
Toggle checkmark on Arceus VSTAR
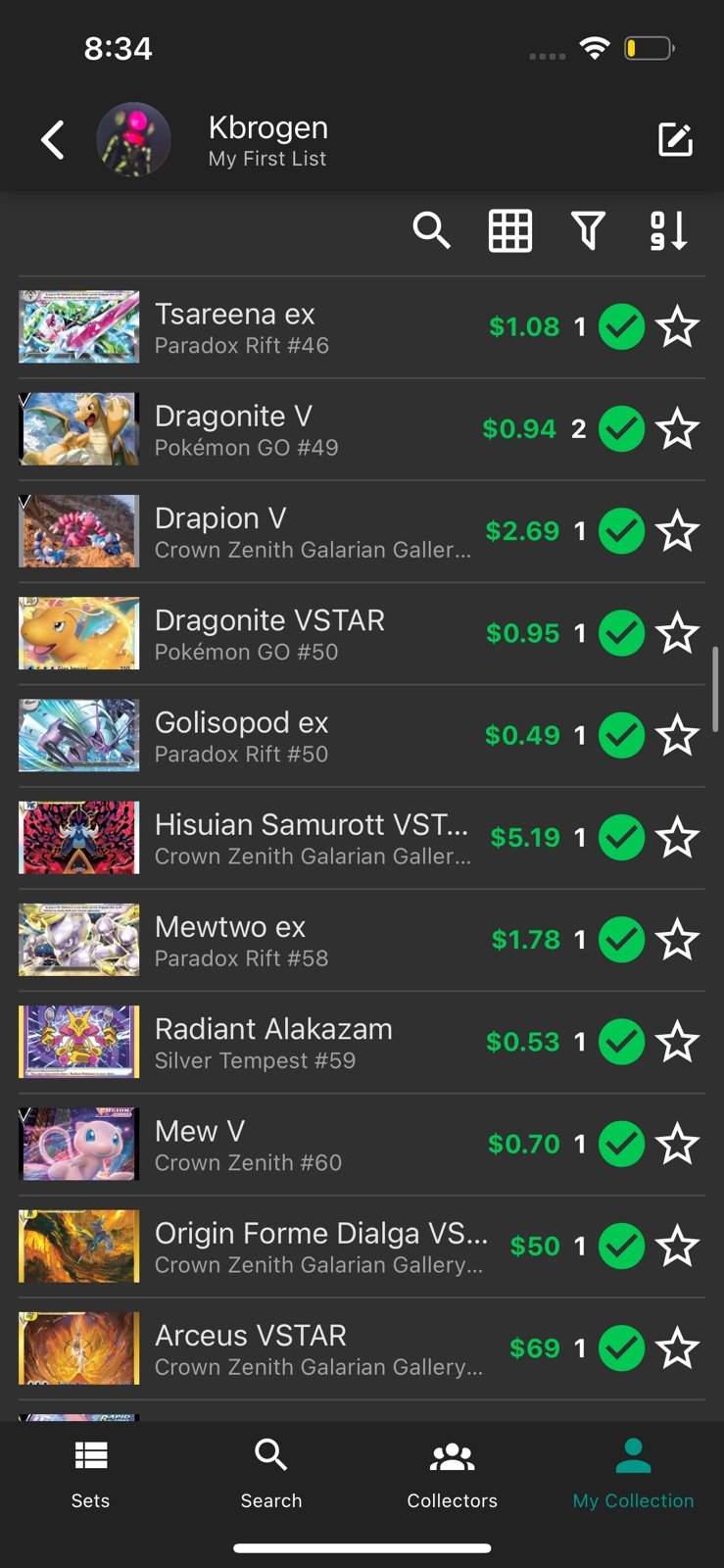621,1348
